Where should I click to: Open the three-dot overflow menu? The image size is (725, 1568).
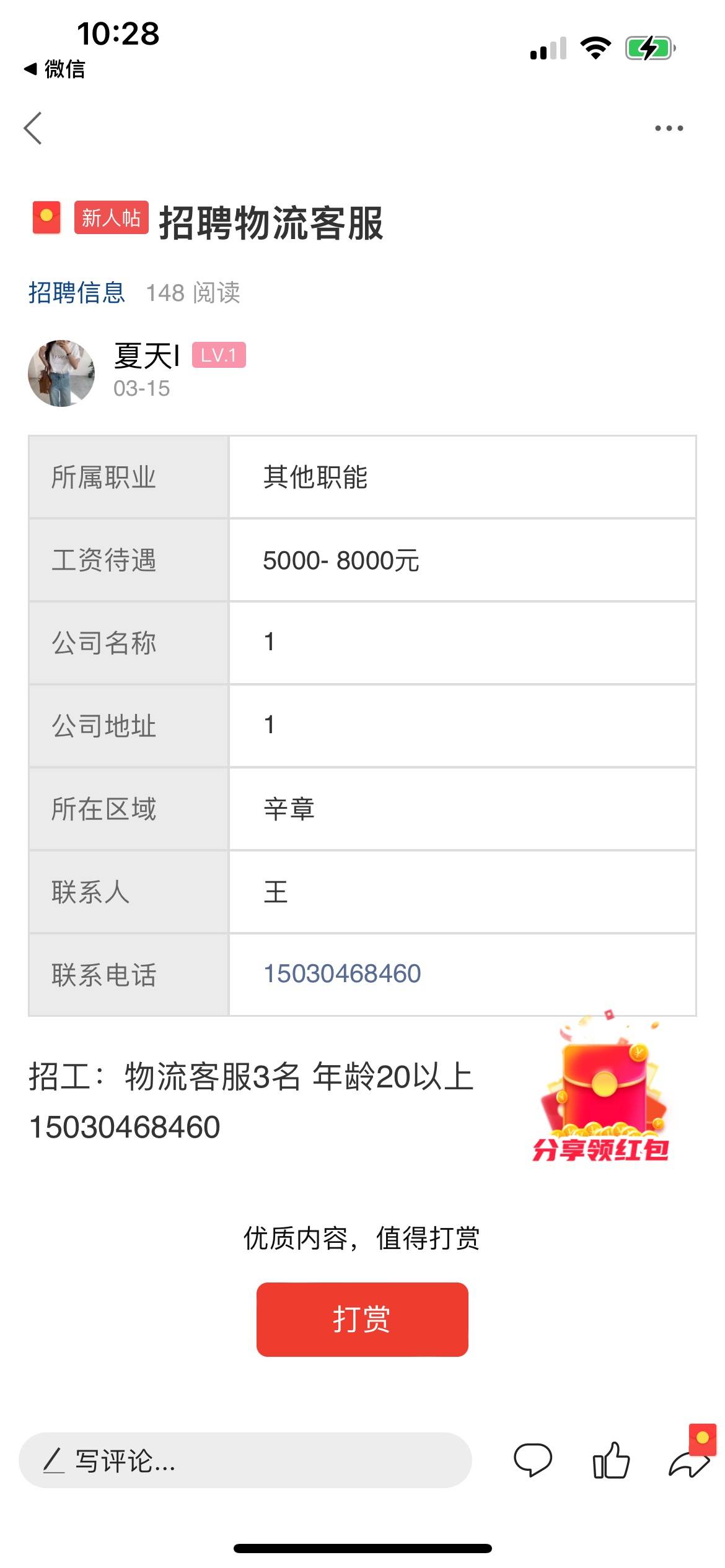[x=669, y=128]
